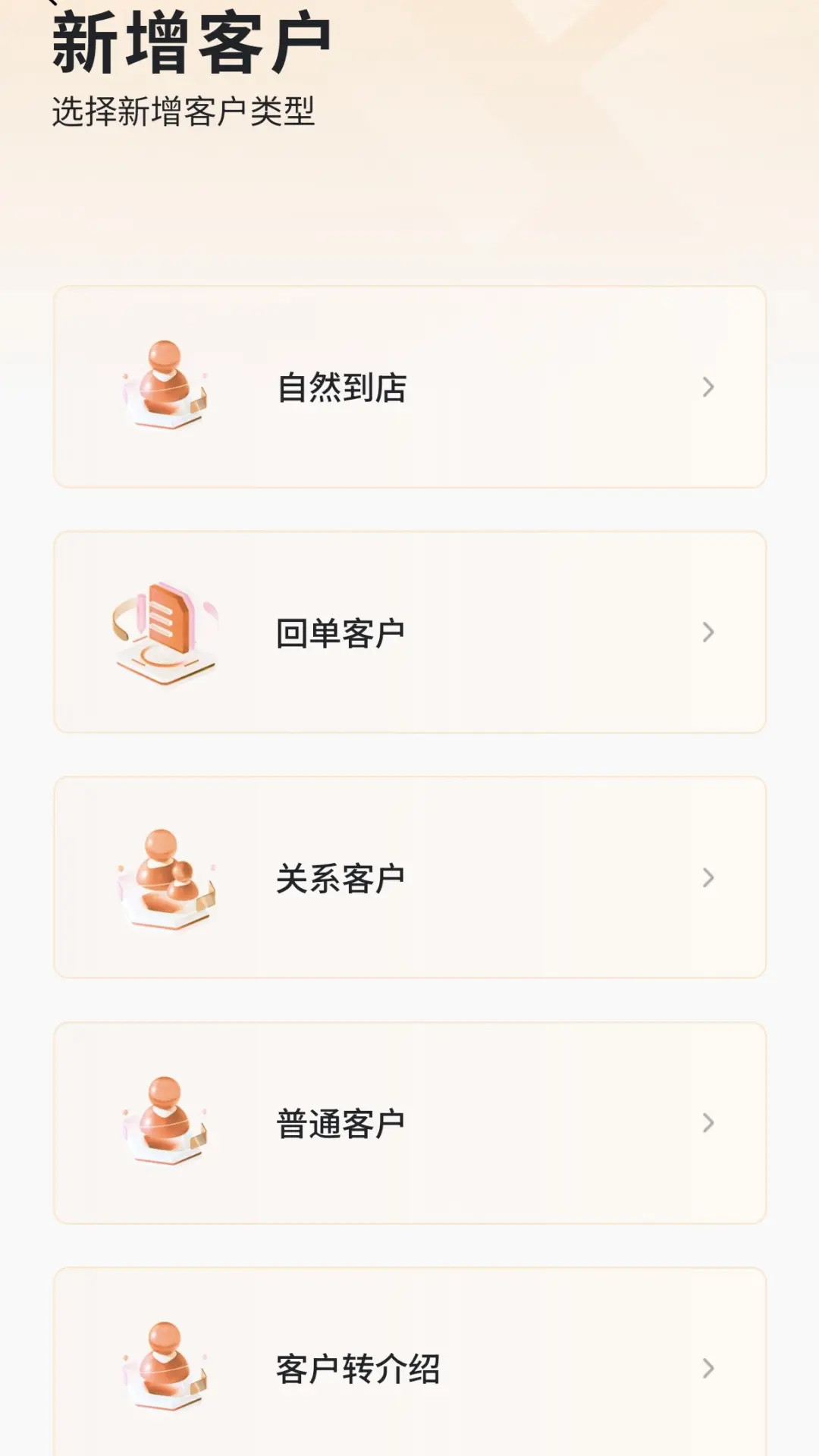
Task: Open 回单客户 using the right arrow
Action: [x=708, y=631]
